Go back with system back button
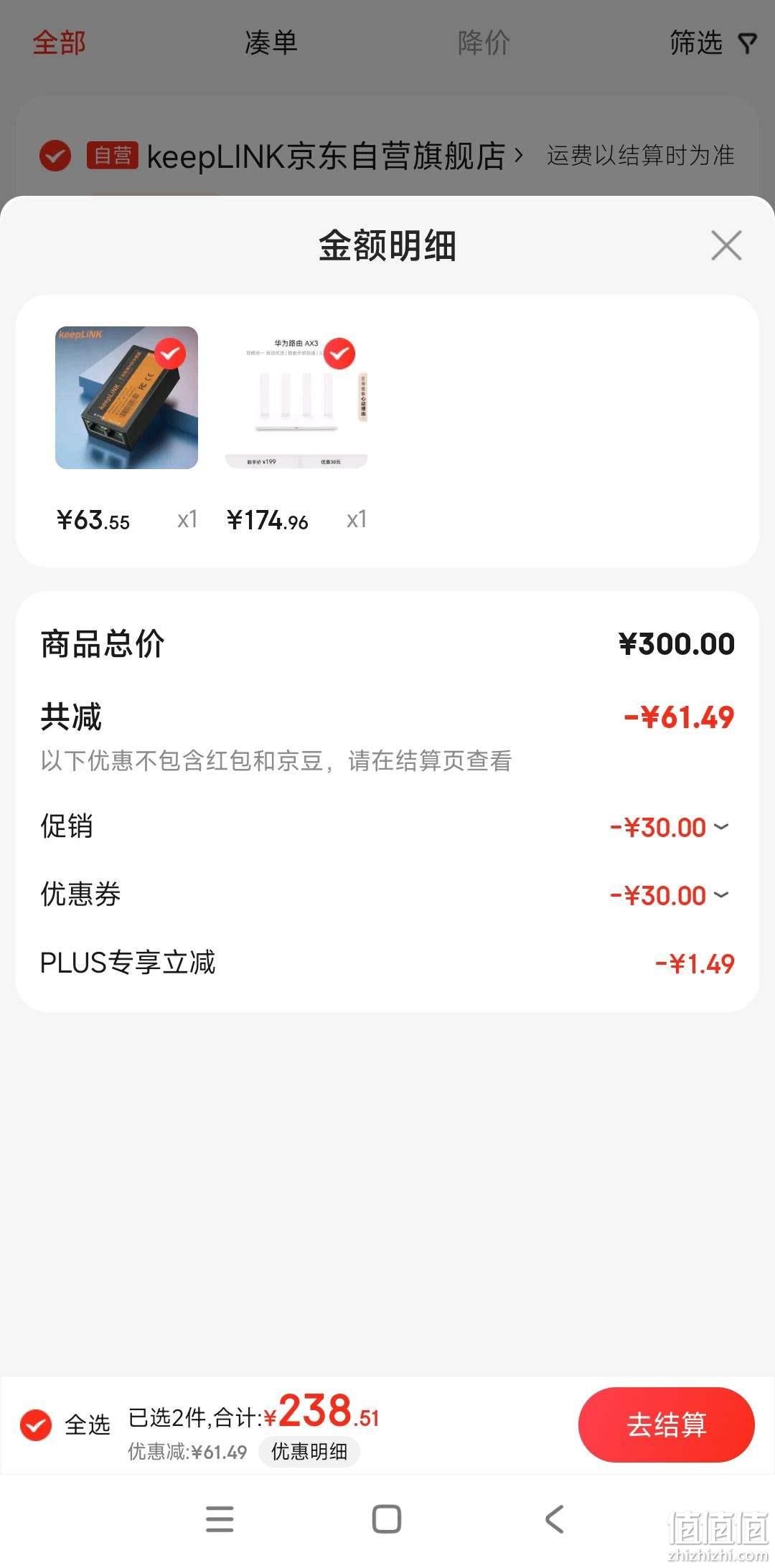 pos(554,1519)
